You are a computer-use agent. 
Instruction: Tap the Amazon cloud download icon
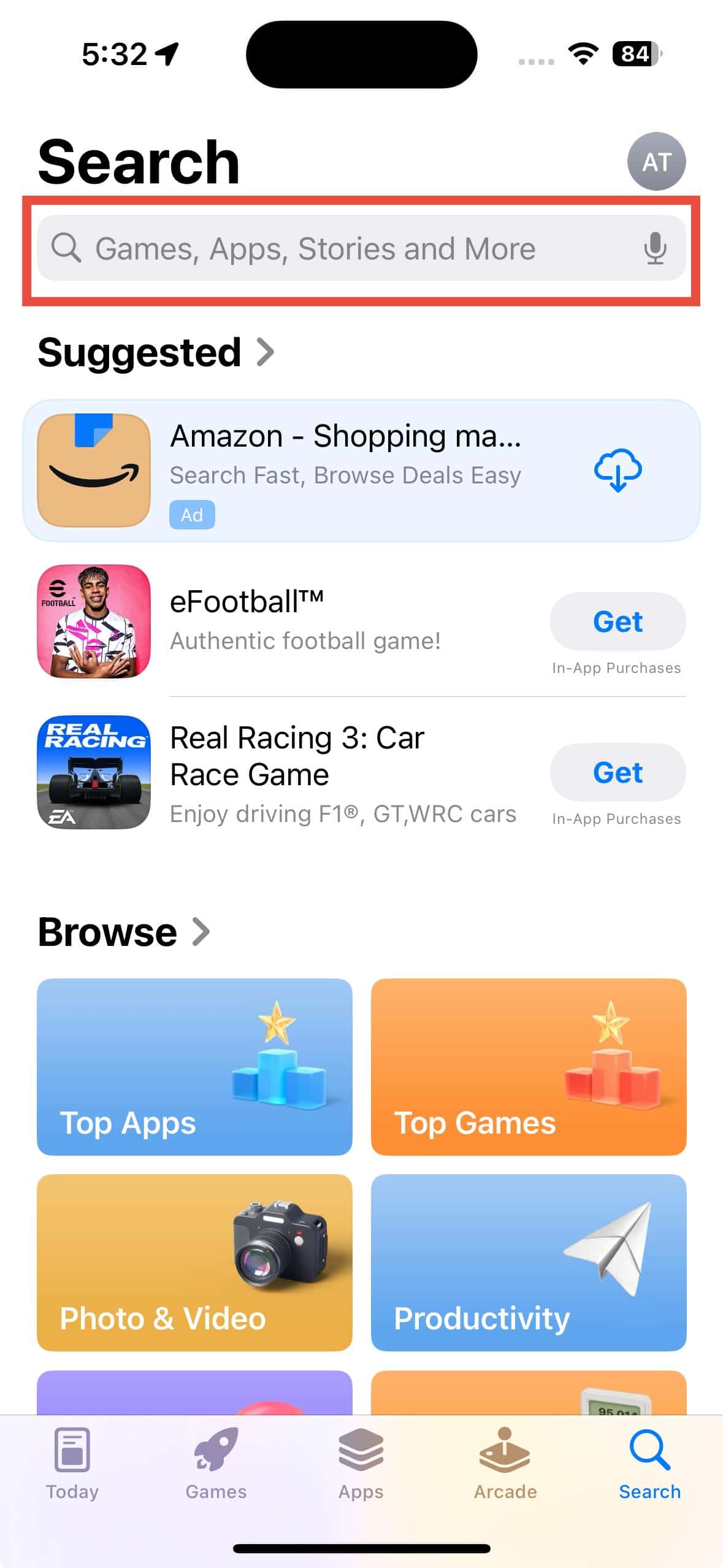pyautogui.click(x=618, y=470)
